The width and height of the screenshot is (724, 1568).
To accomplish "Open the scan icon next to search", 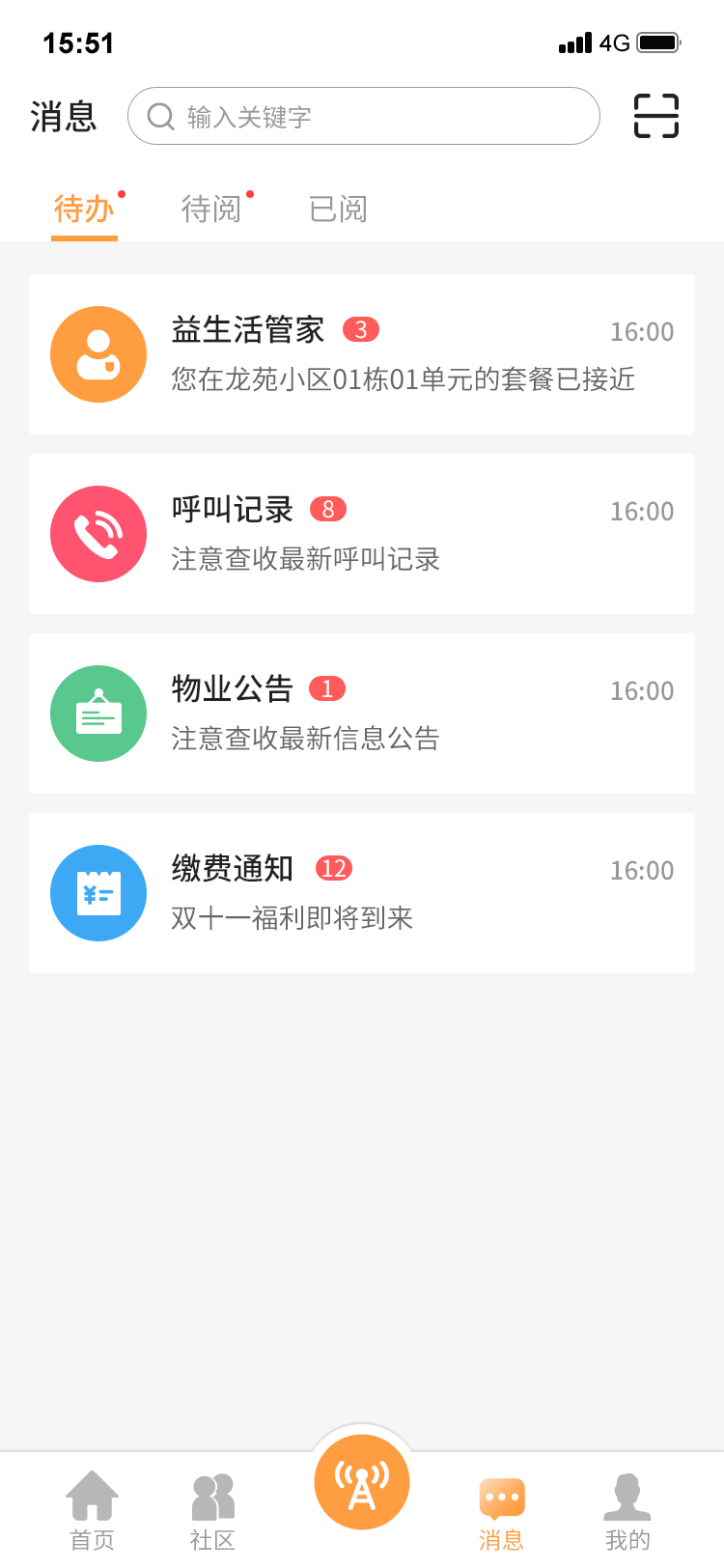I will pos(656,116).
